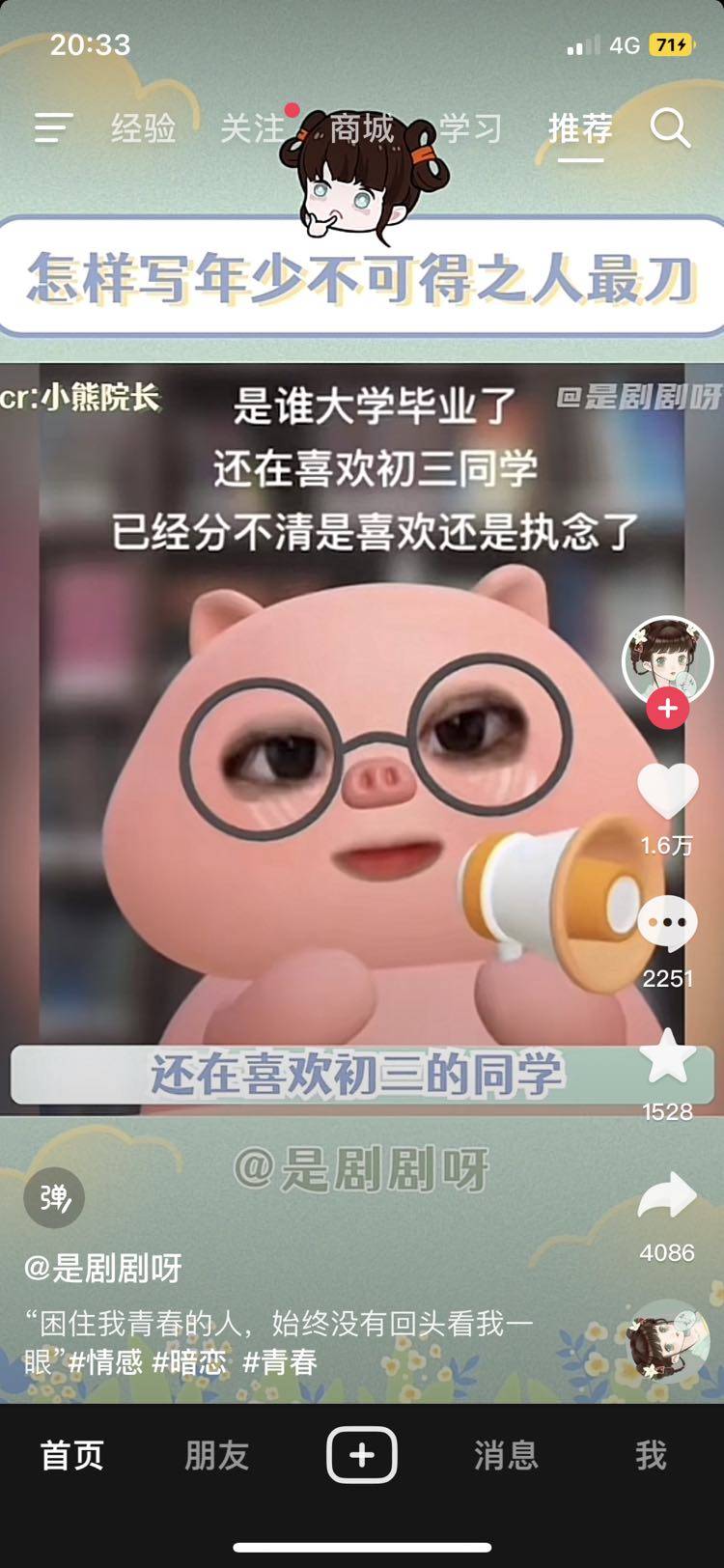Screen dimensions: 724x1568
Task: Switch to the 经验 tab
Action: pyautogui.click(x=143, y=127)
